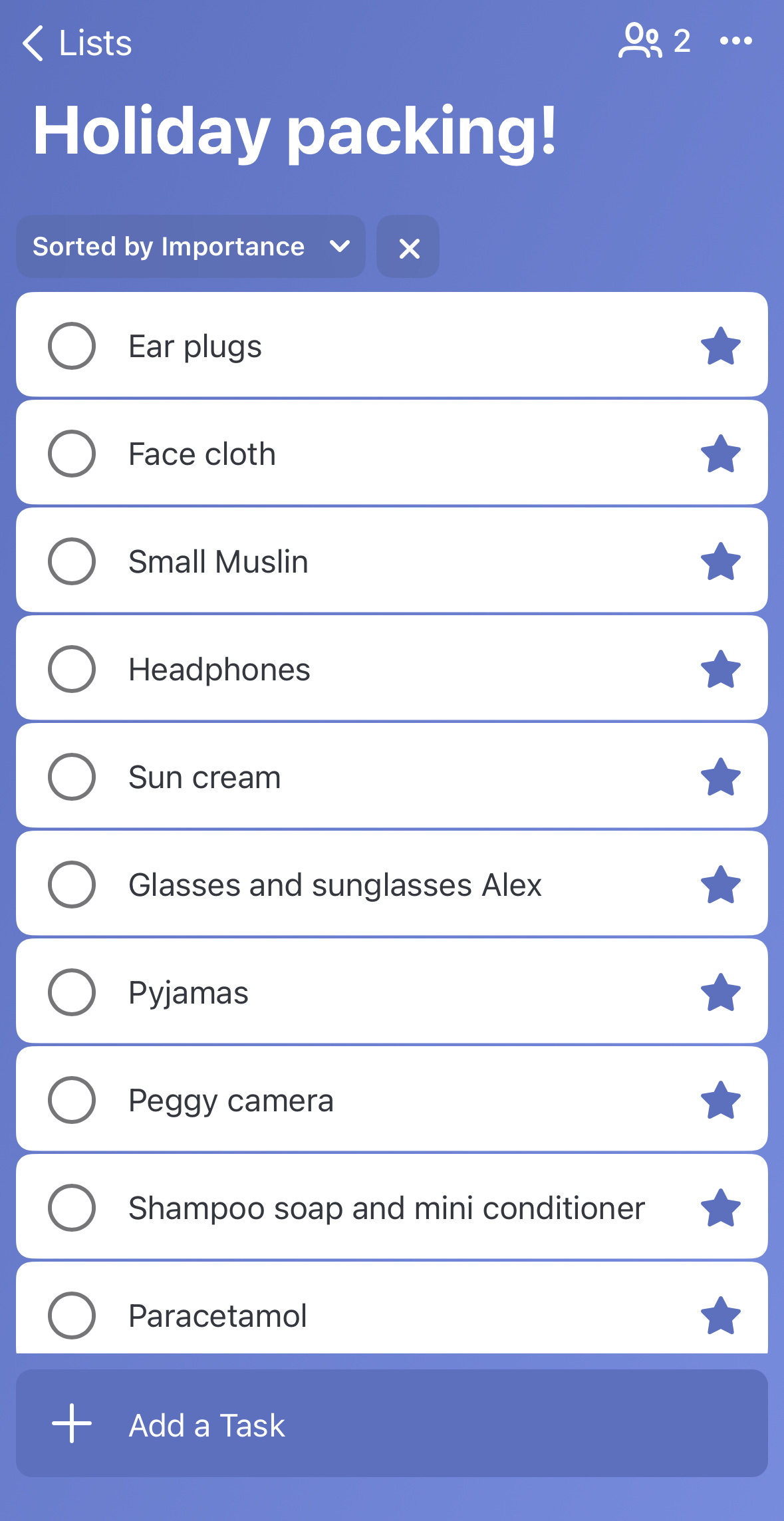Remove importance star from Sun cream

tap(721, 777)
